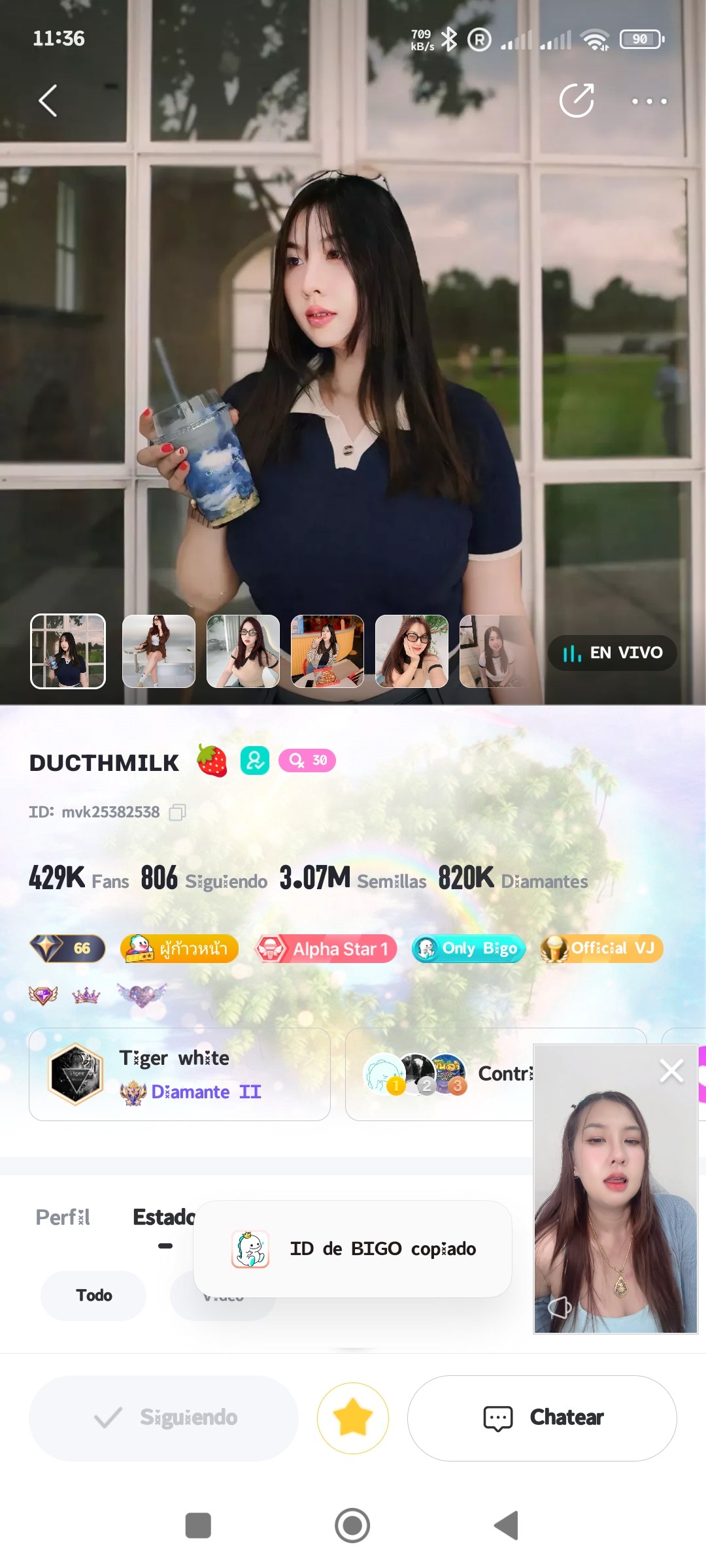Switch to the Perfil tab
706x1568 pixels.
tap(63, 1217)
